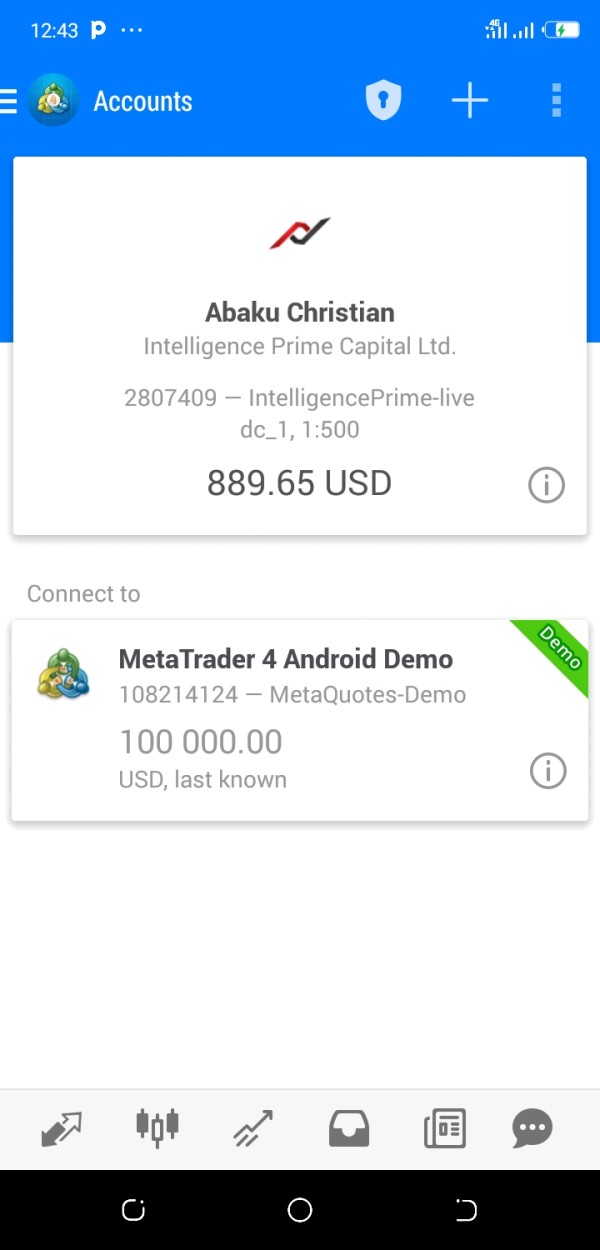Switch to the News tab
600x1250 pixels.
[444, 1129]
